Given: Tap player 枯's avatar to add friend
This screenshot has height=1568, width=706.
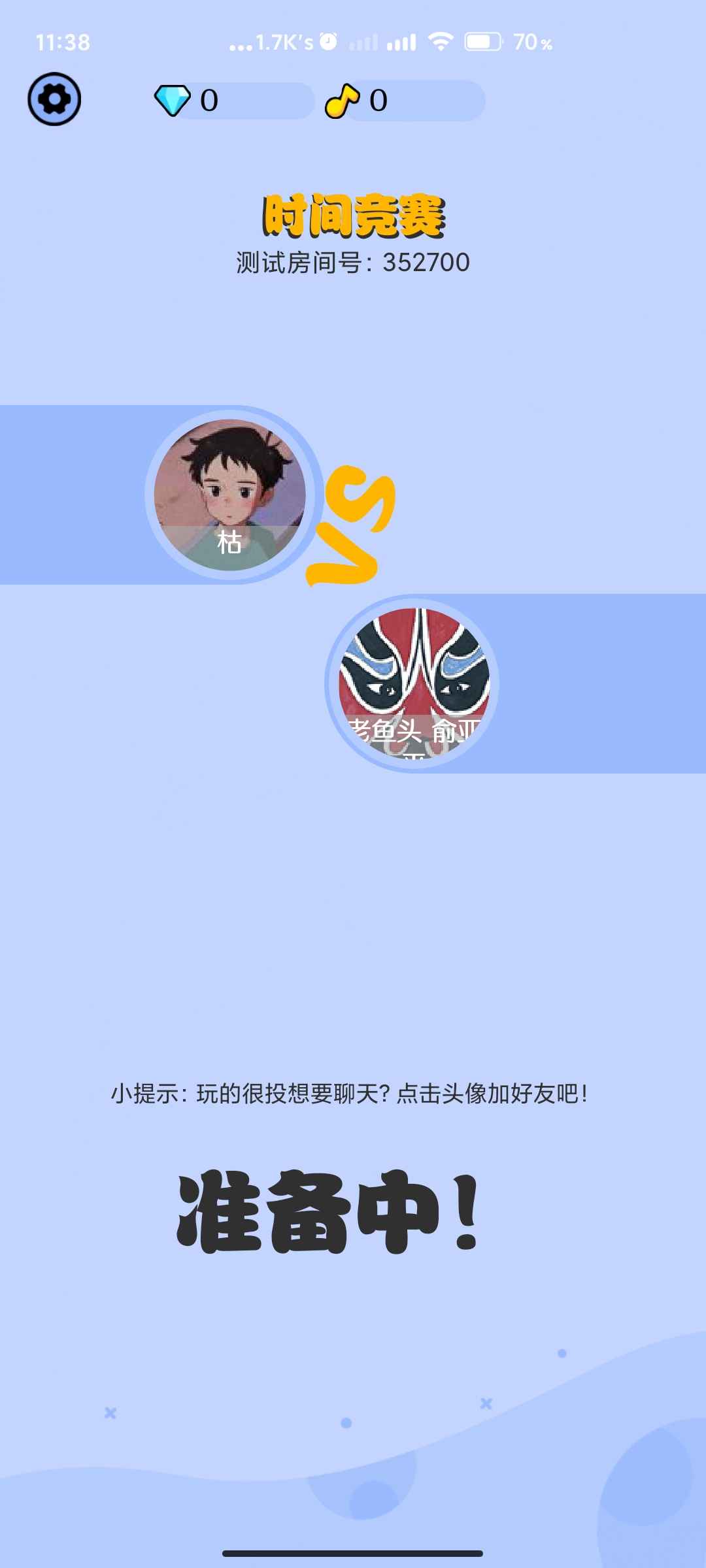Looking at the screenshot, I should [230, 494].
